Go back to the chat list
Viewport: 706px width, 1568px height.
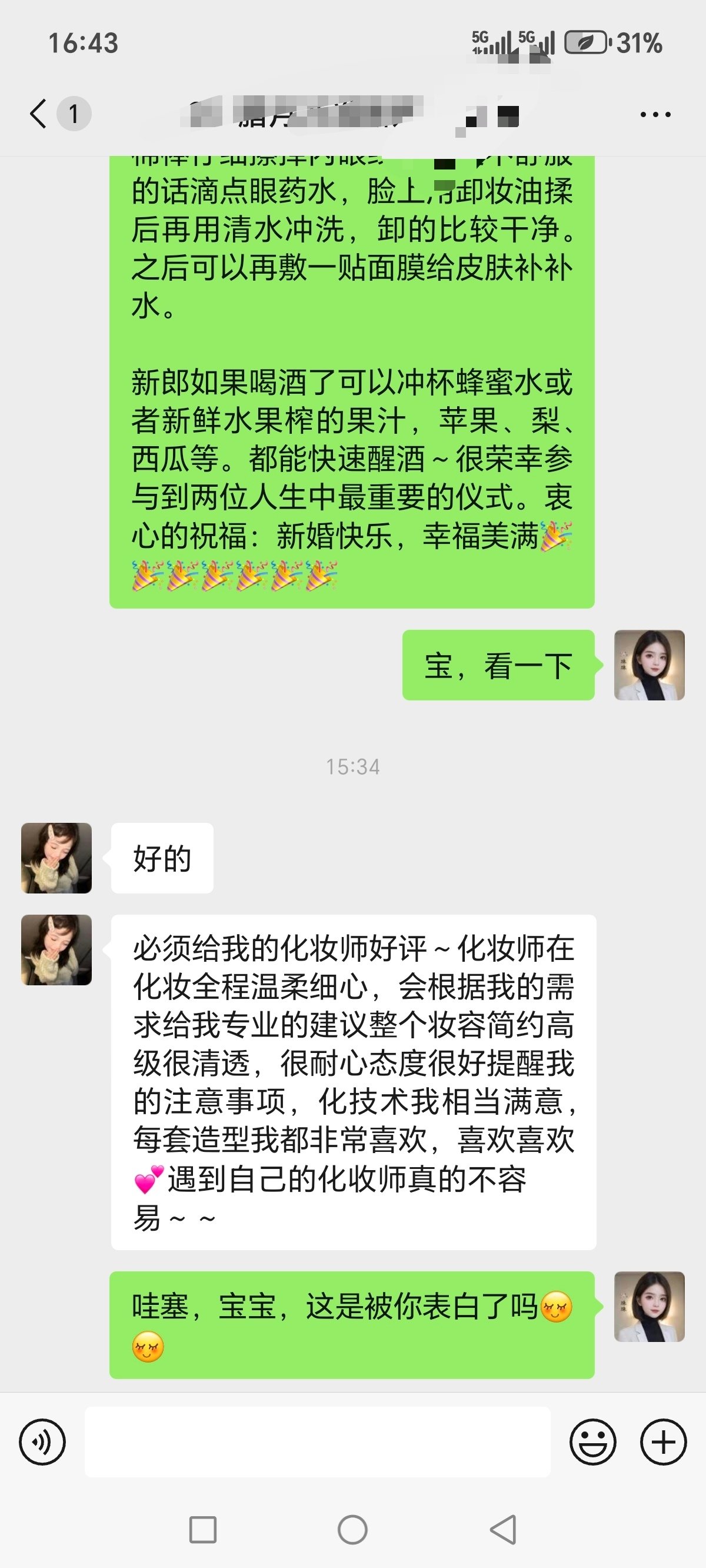[x=39, y=114]
